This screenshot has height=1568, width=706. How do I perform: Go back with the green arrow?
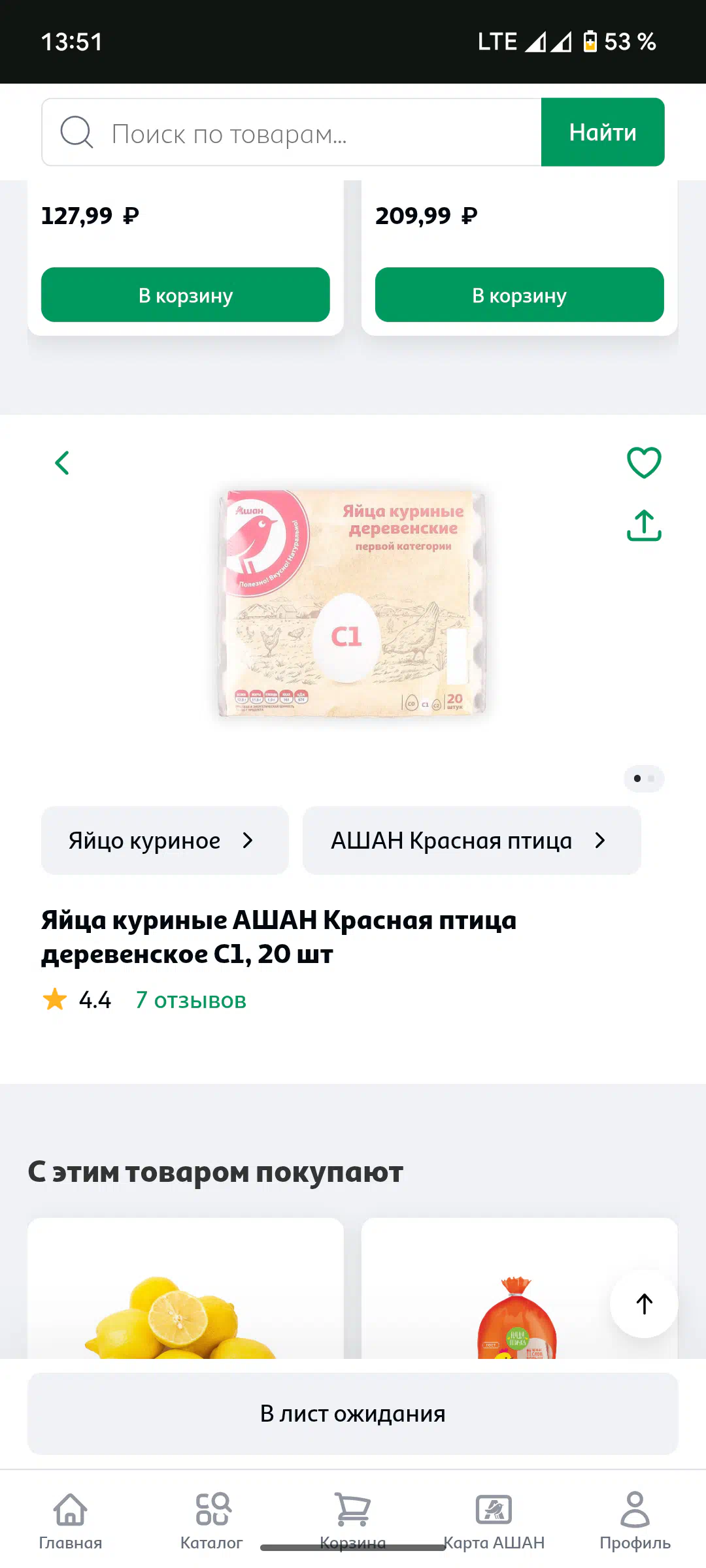62,463
